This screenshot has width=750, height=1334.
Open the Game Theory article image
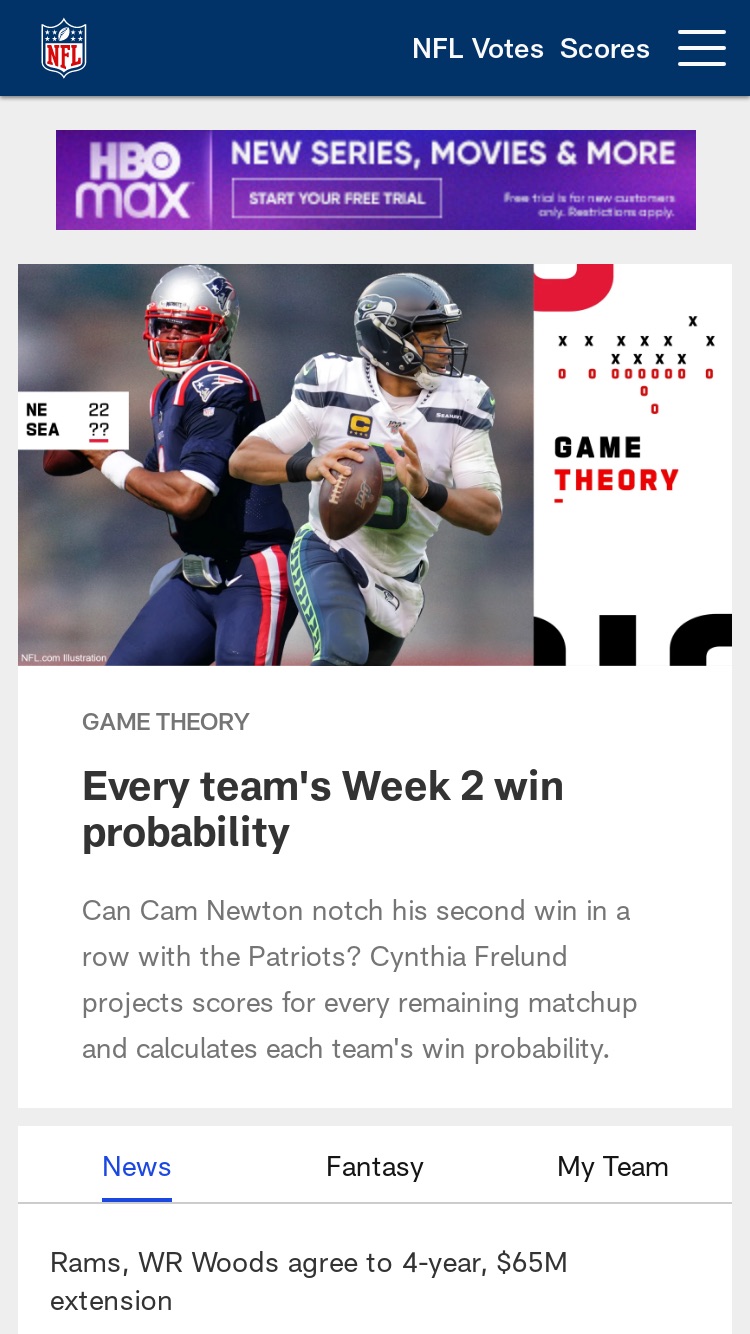point(375,465)
